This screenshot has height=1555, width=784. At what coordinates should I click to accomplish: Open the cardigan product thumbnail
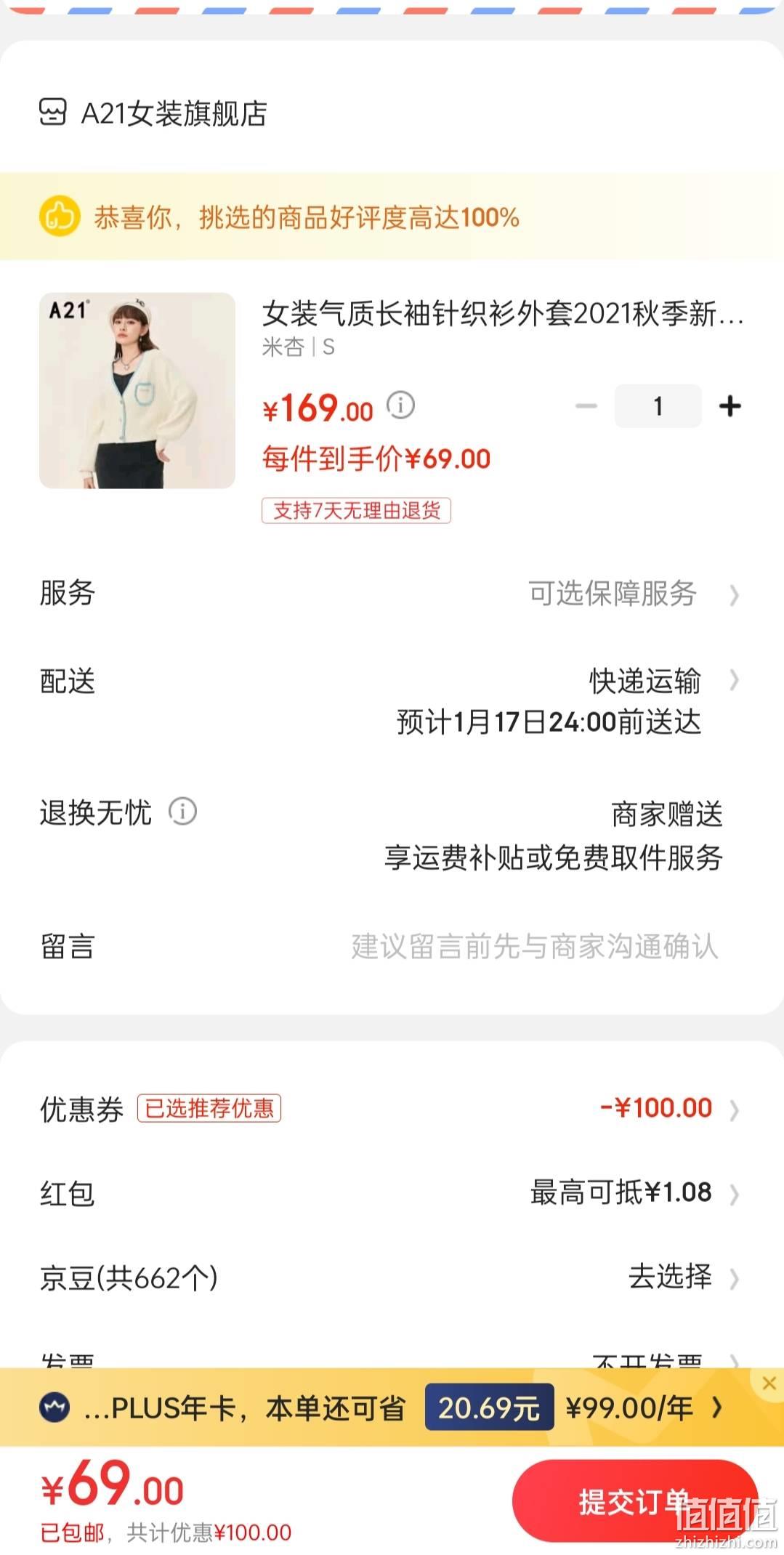pos(137,390)
